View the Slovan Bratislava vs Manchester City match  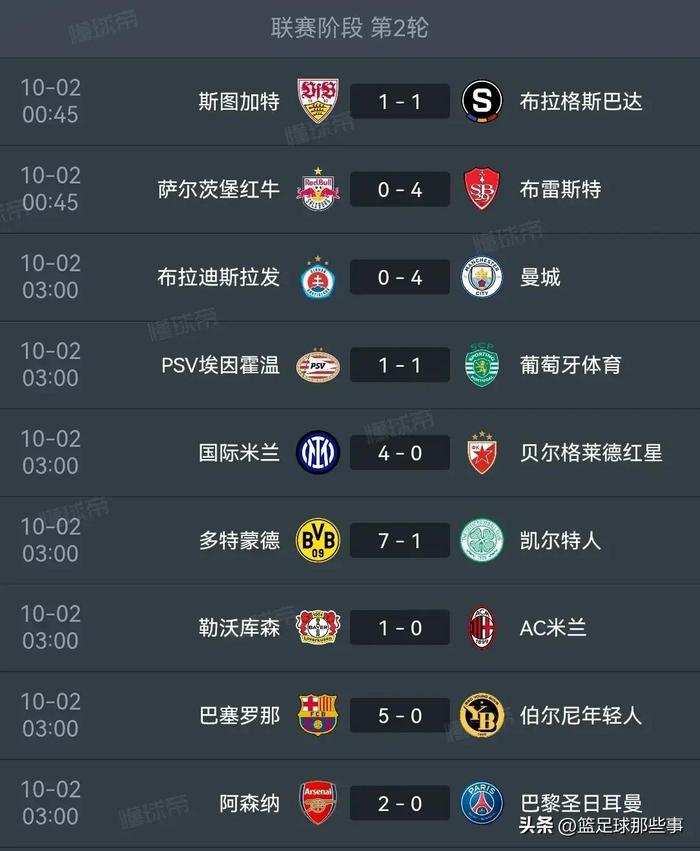[400, 277]
